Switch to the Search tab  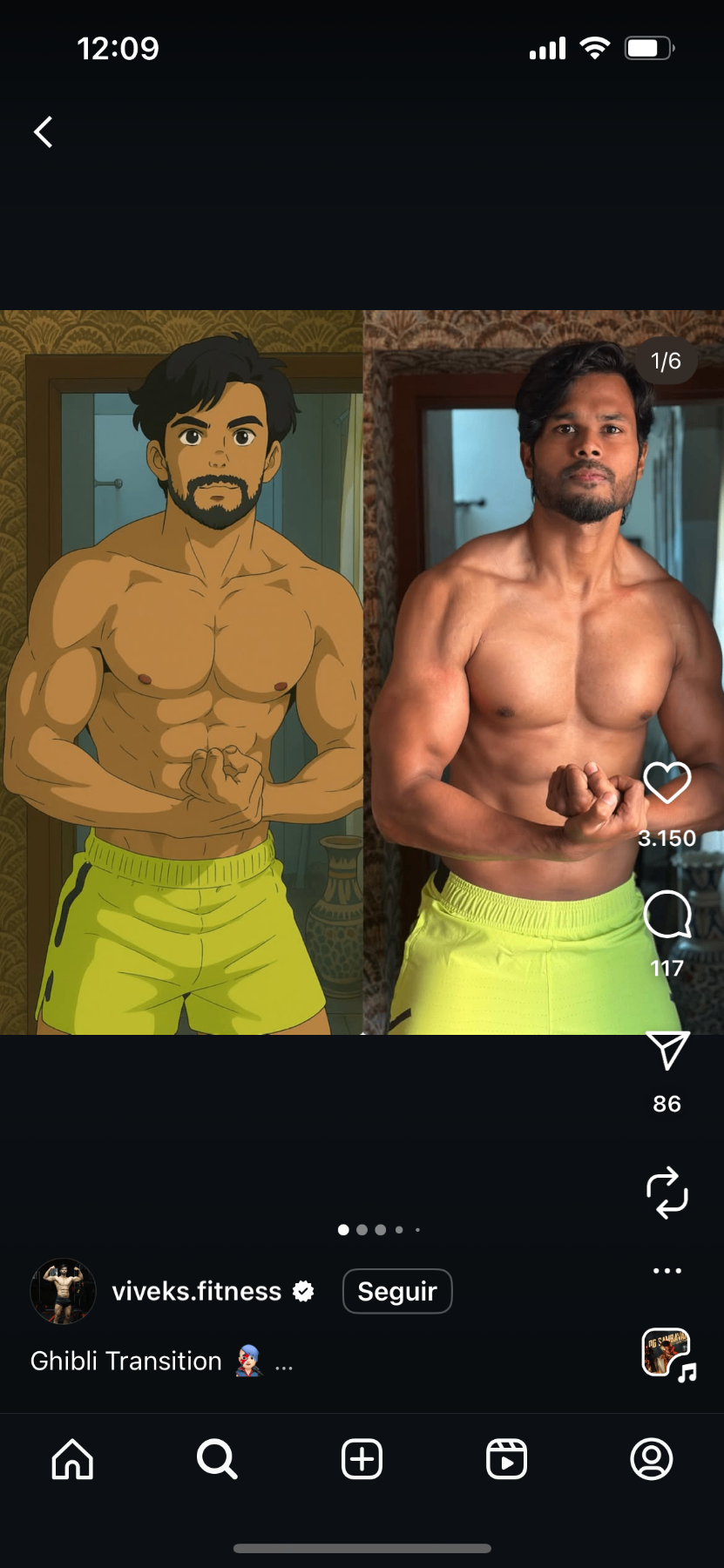(x=217, y=1459)
